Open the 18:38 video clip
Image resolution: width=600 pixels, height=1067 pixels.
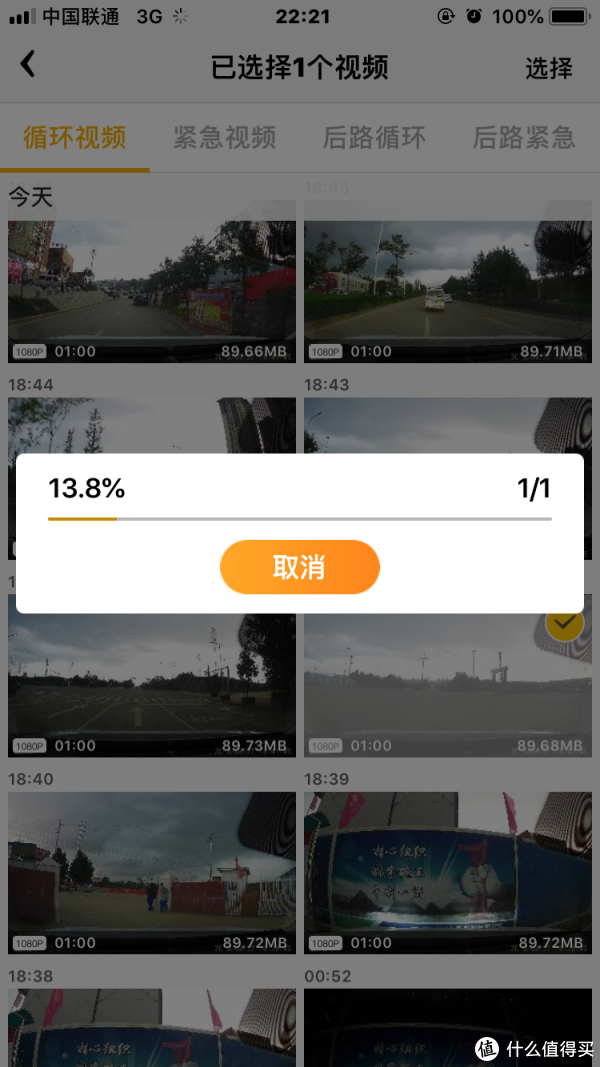point(152,1030)
